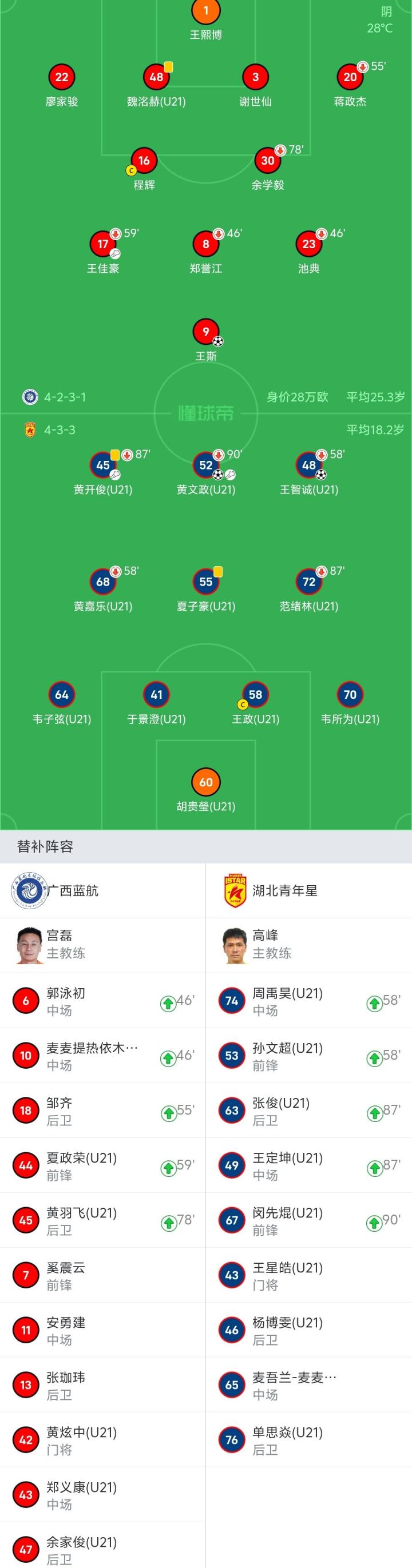Open the 湖北青年星 team page
This screenshot has height=1568, width=412.
point(309,890)
